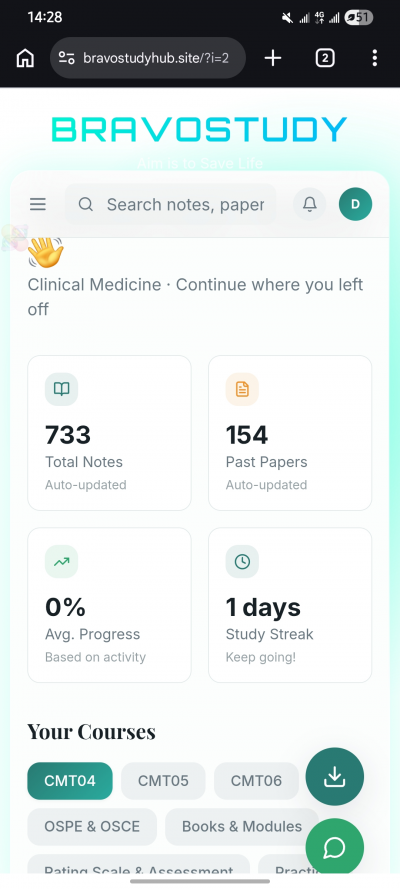Go to the browser home page
This screenshot has height=889, width=400.
tap(25, 58)
